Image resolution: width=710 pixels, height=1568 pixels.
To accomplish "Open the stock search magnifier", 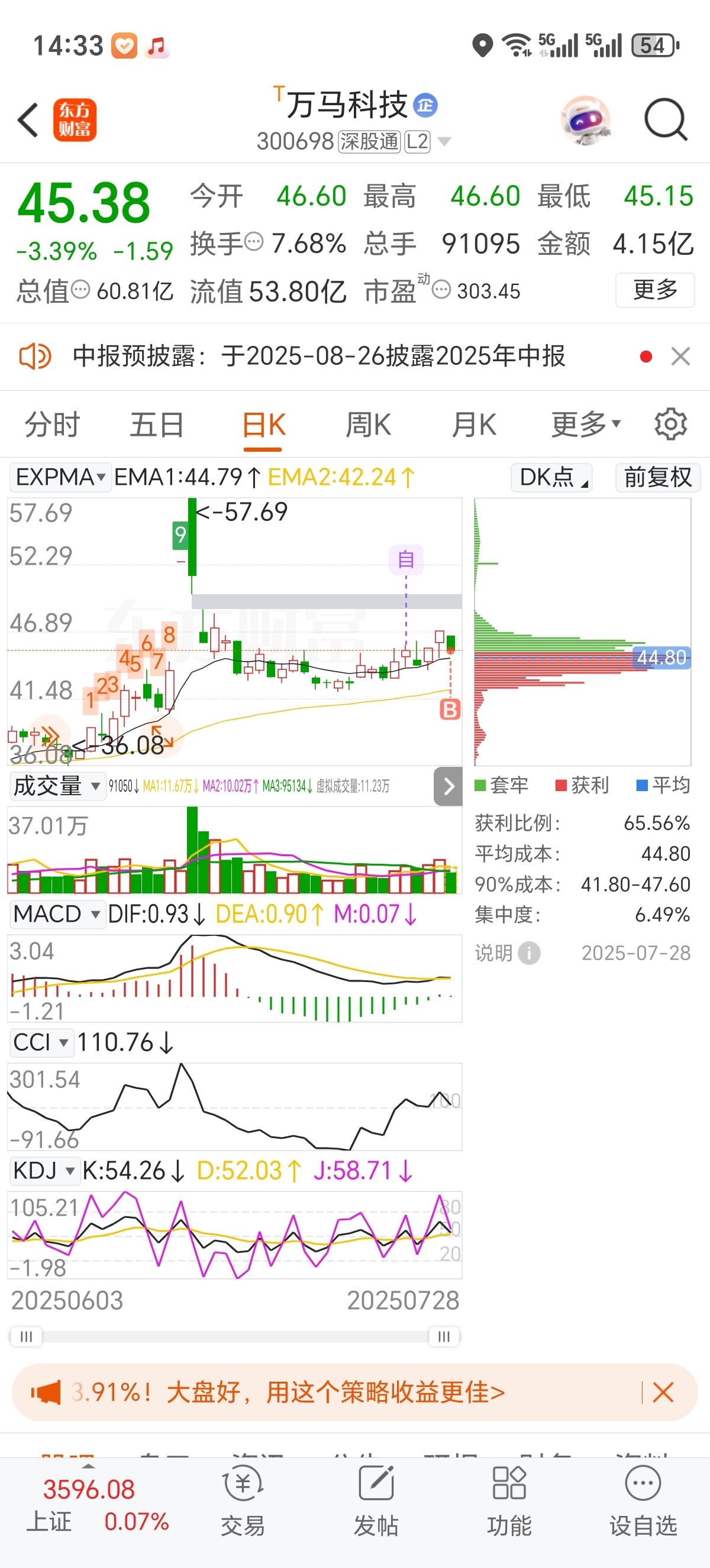I will tap(666, 120).
